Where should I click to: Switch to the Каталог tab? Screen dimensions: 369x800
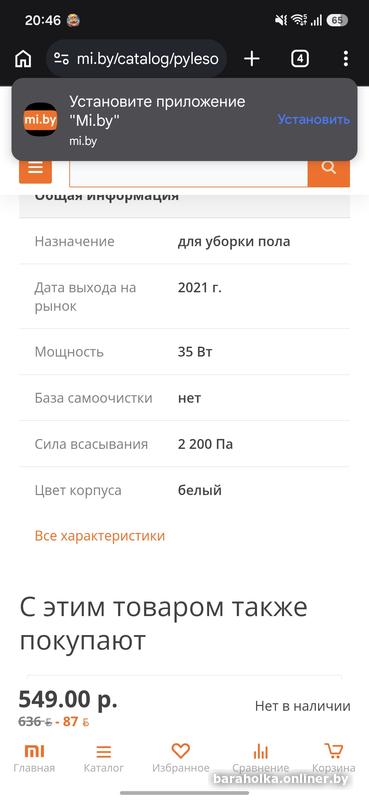point(104,758)
